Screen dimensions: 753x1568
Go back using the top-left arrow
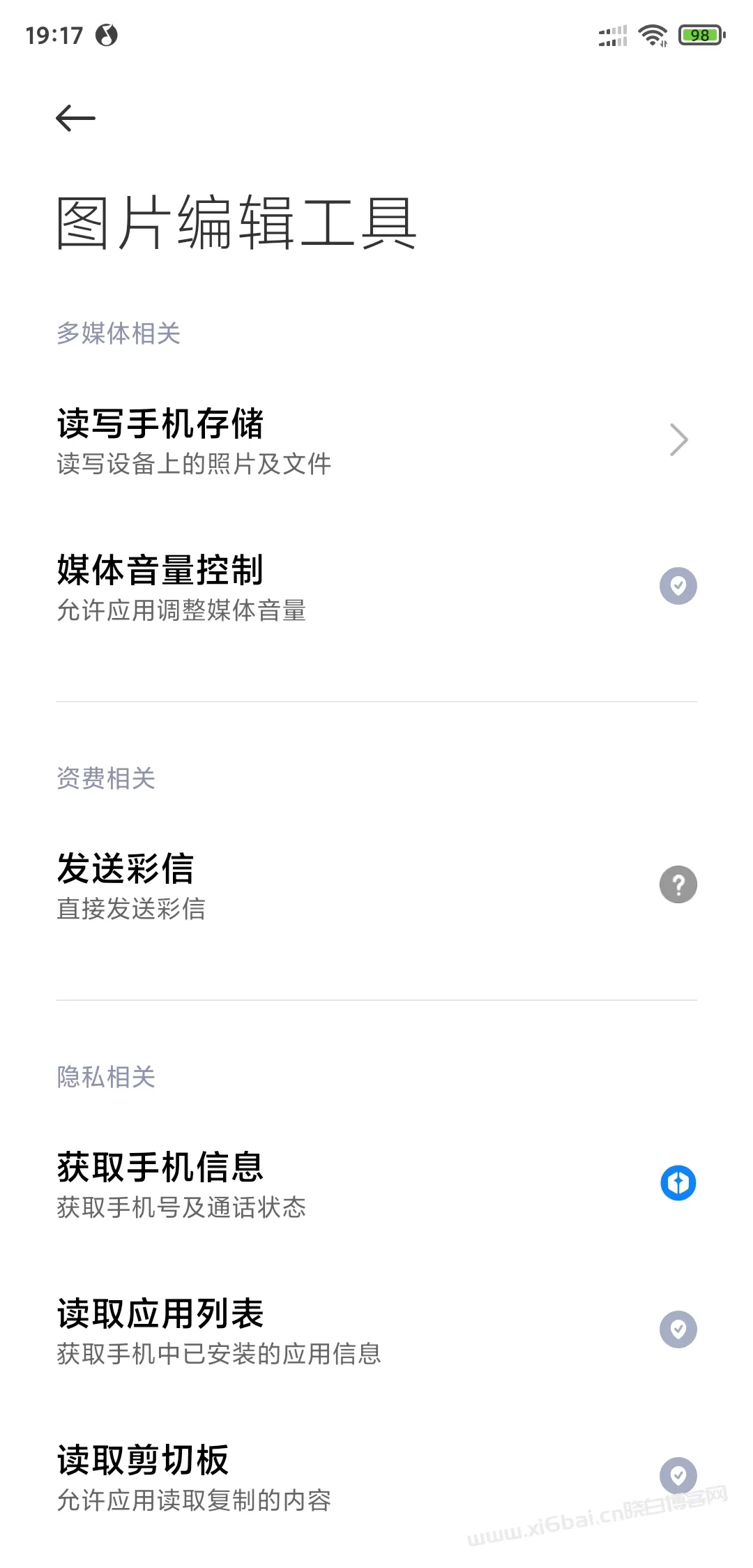(x=75, y=118)
